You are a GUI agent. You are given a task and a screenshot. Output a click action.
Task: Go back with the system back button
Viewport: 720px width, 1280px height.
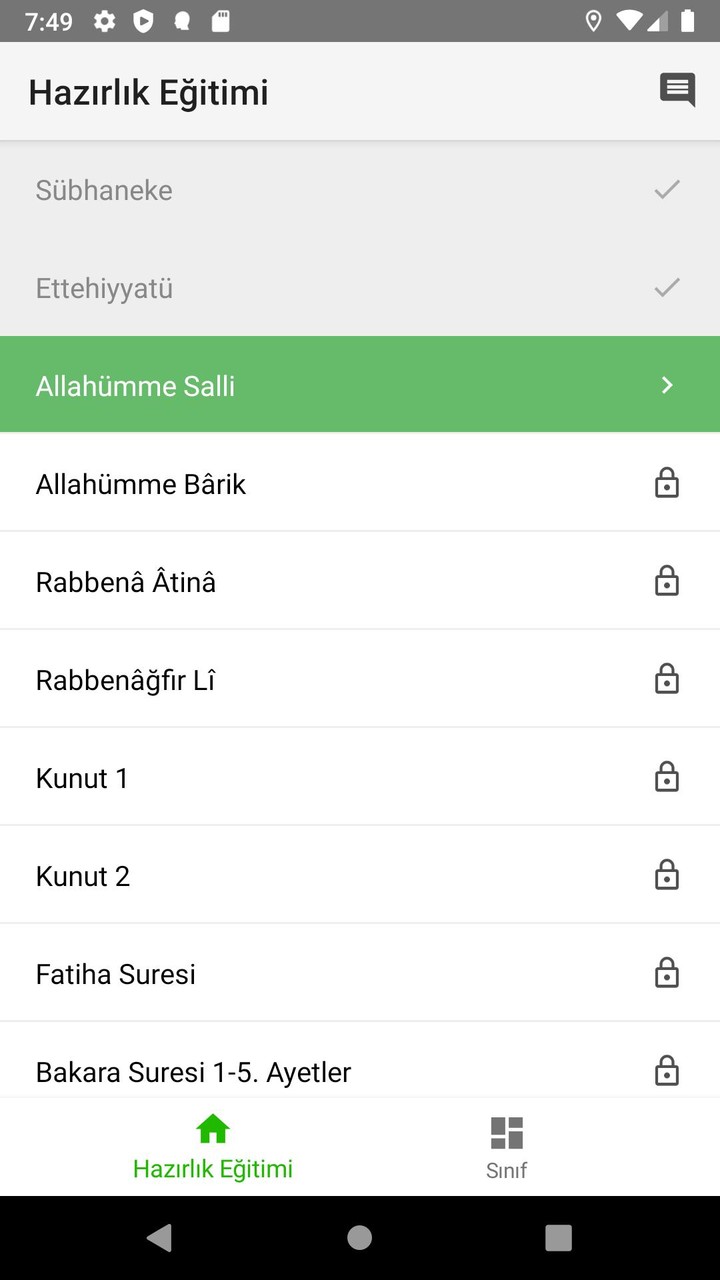click(x=159, y=1238)
